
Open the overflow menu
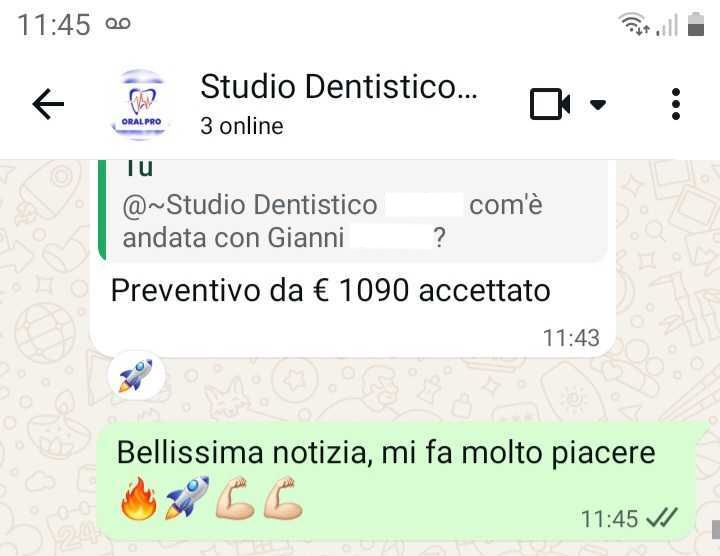pyautogui.click(x=676, y=104)
